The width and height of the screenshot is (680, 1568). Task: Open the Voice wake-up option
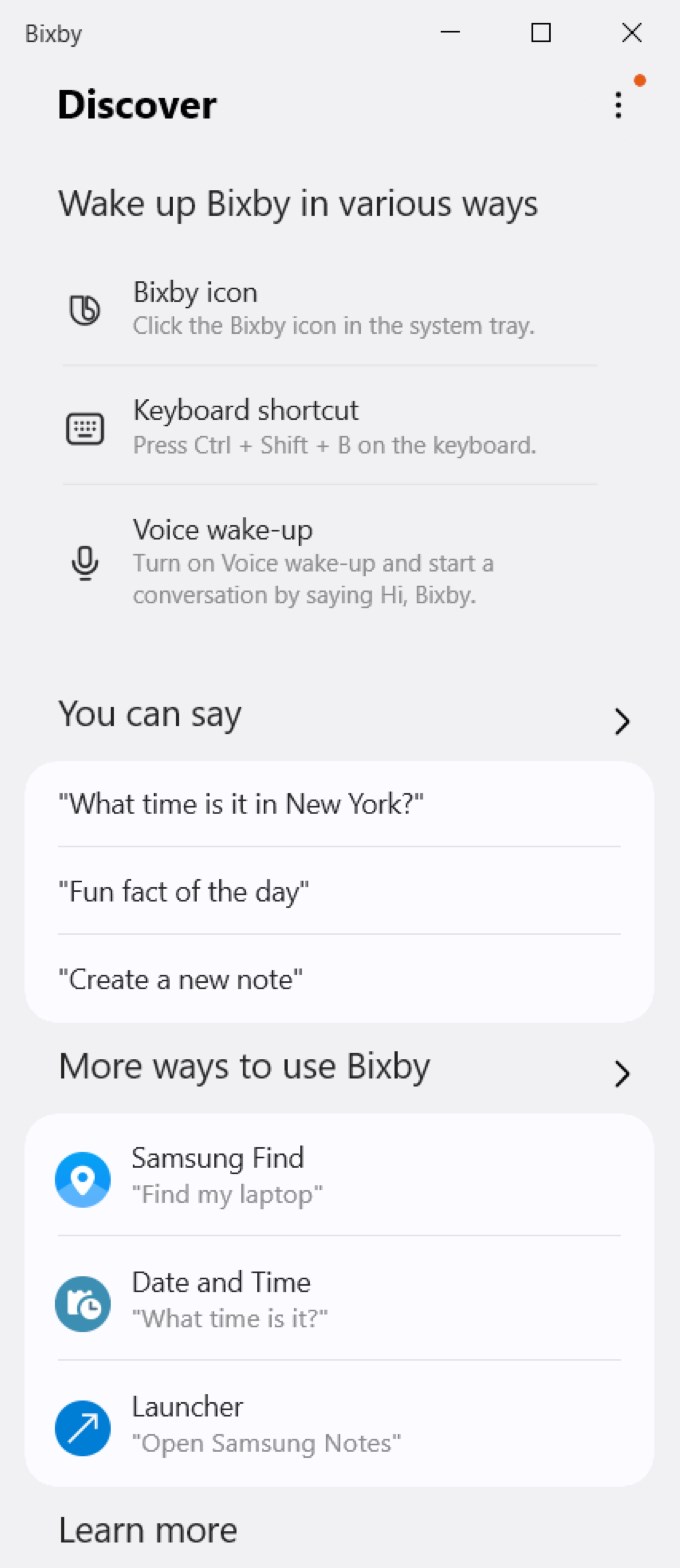tap(330, 562)
